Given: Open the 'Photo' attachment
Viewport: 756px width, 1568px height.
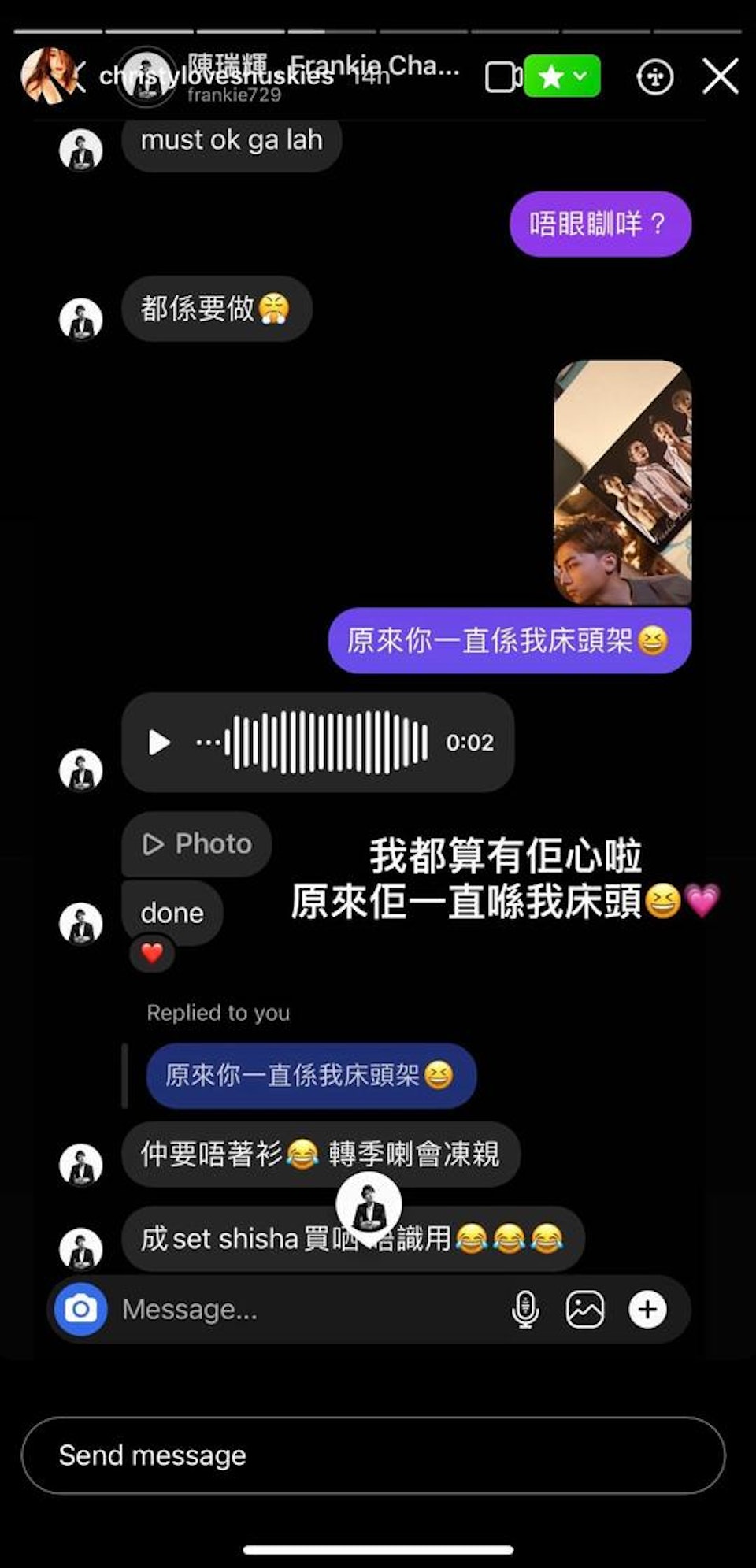Looking at the screenshot, I should pyautogui.click(x=196, y=843).
